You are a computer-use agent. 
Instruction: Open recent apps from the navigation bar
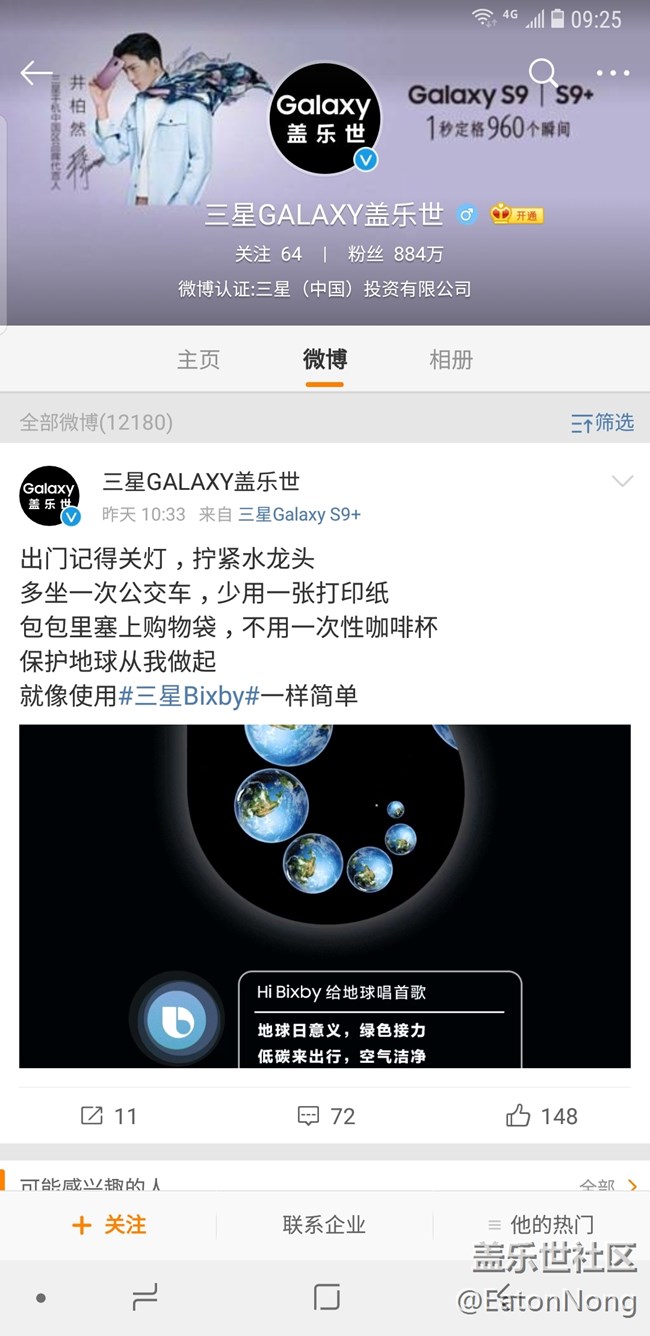click(x=145, y=1298)
